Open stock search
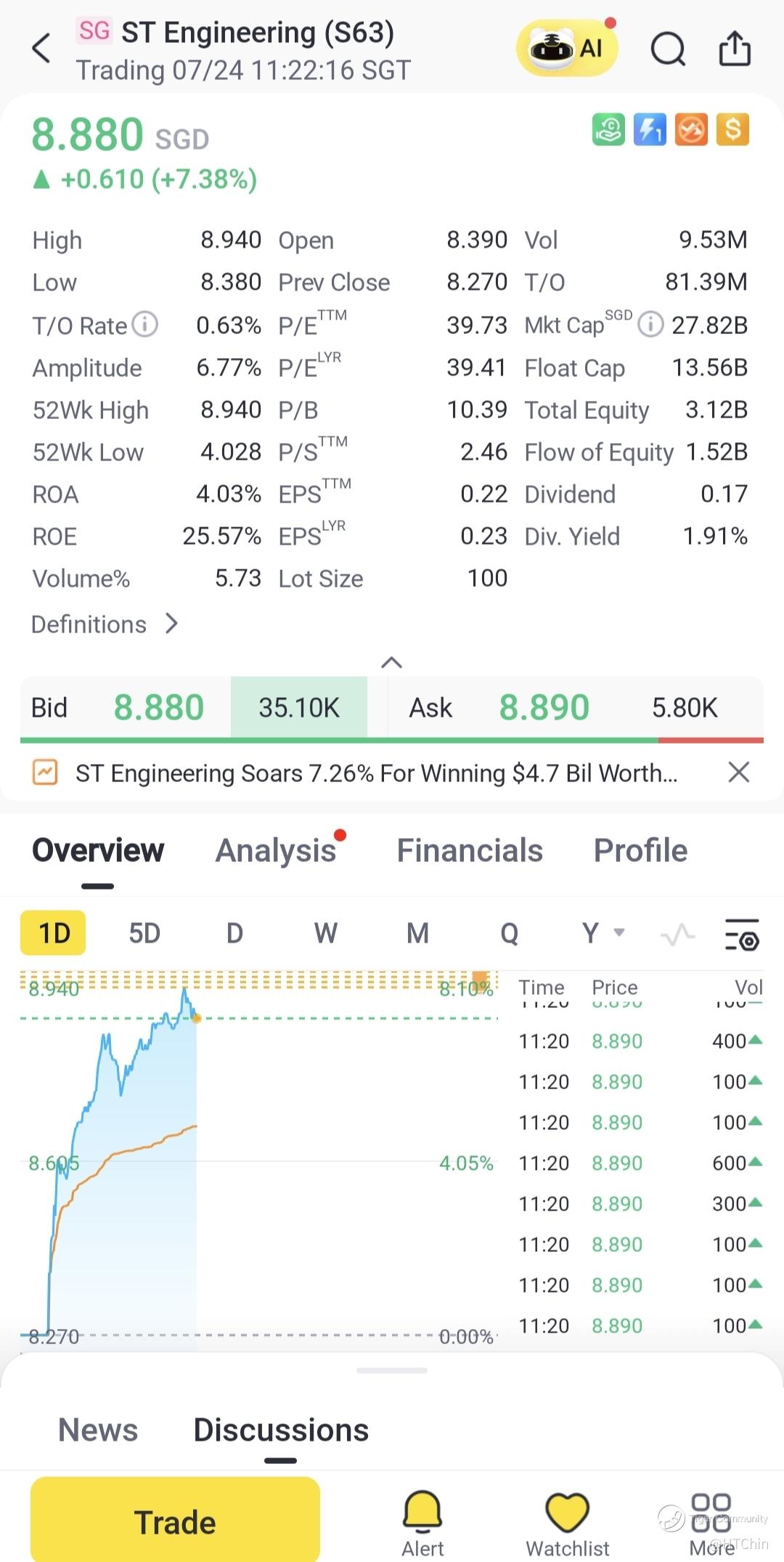 click(667, 49)
